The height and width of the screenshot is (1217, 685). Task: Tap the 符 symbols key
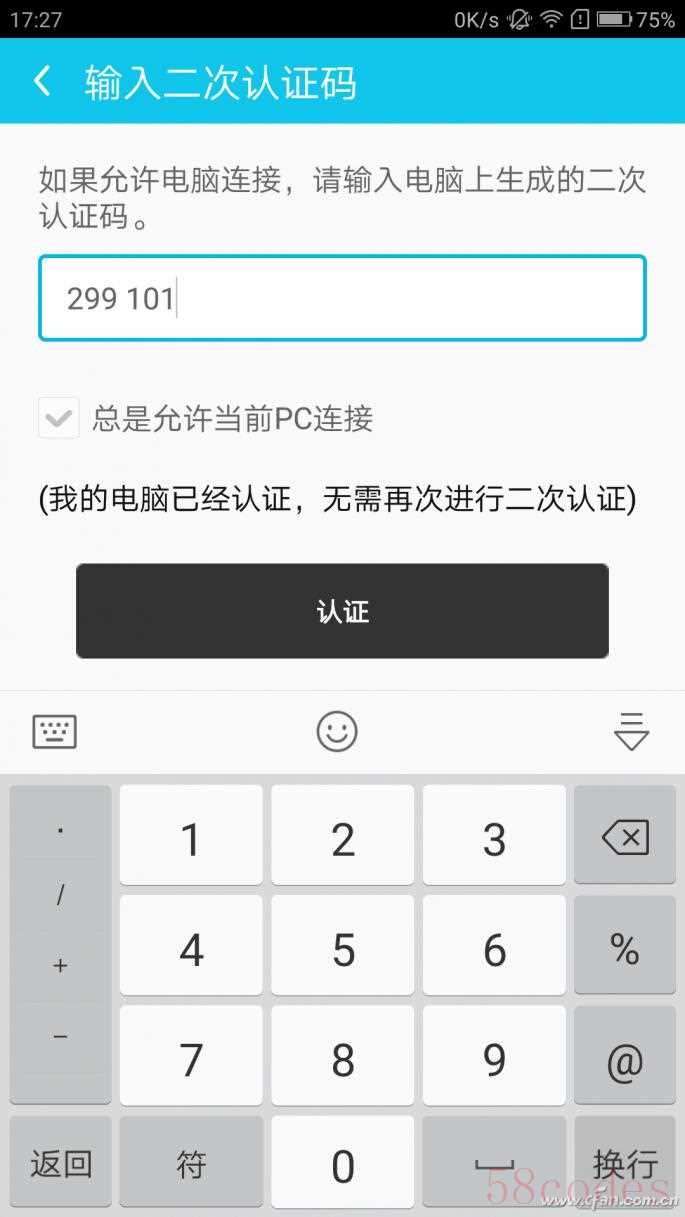point(191,1162)
